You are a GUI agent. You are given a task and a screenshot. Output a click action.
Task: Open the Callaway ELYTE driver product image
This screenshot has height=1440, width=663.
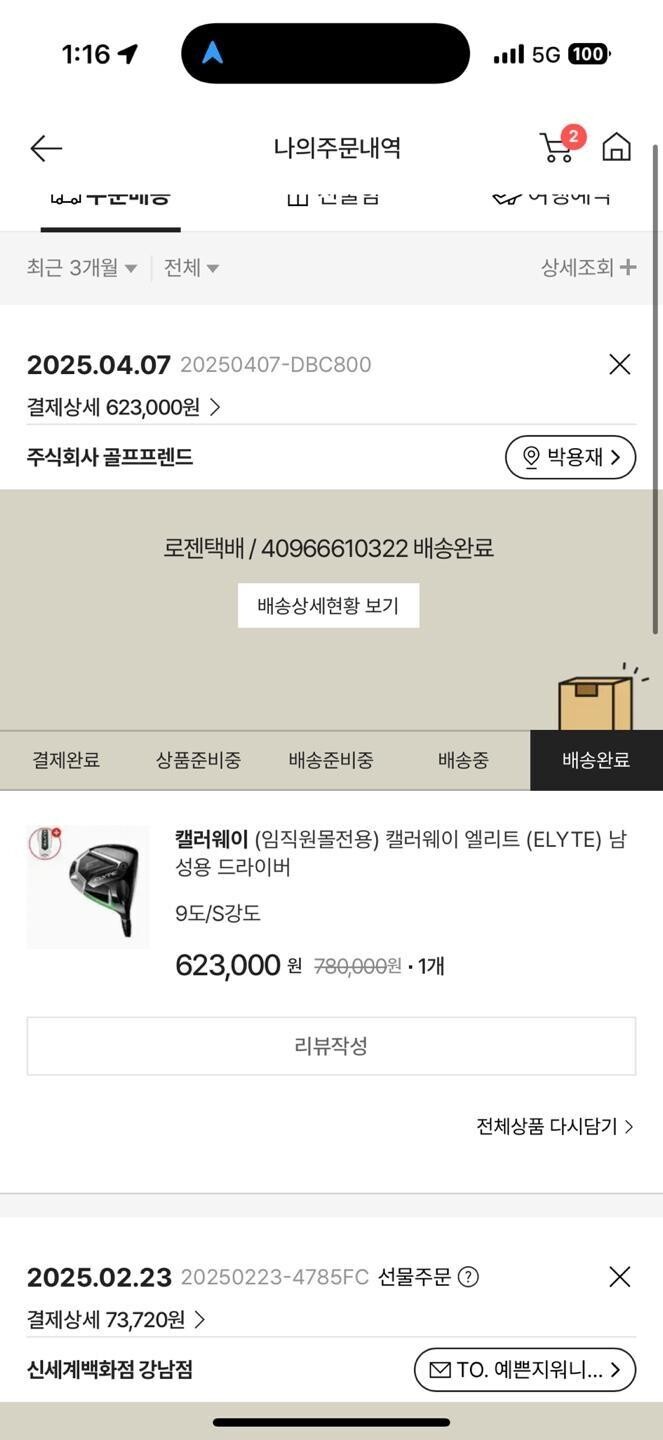click(88, 887)
